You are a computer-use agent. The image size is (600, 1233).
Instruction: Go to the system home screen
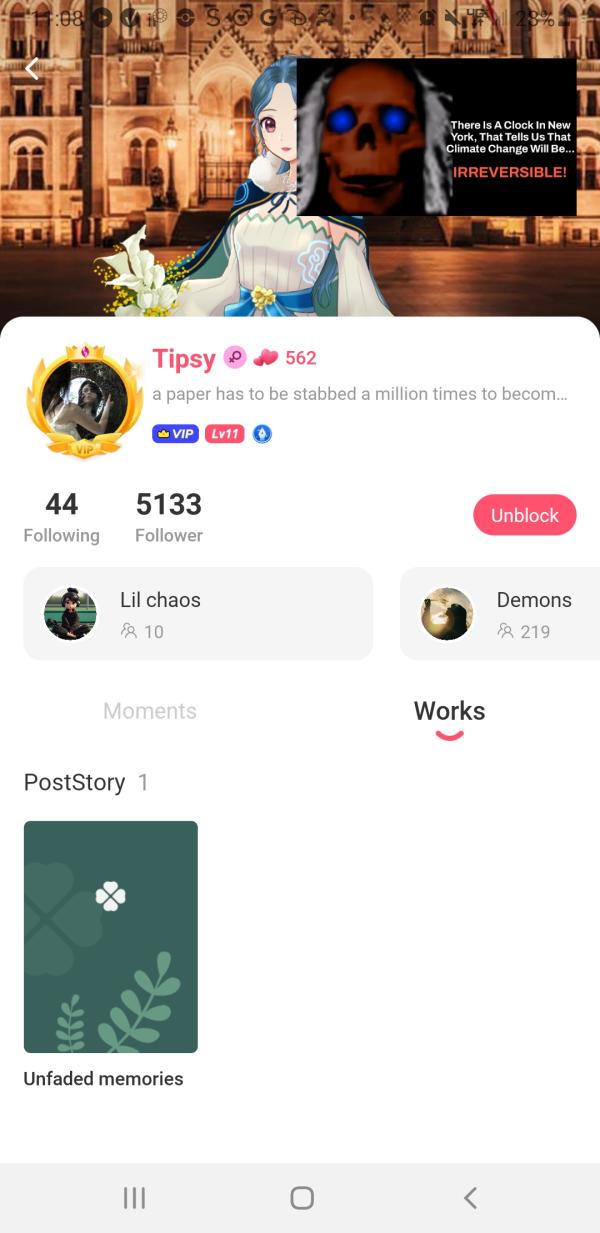(x=301, y=1198)
